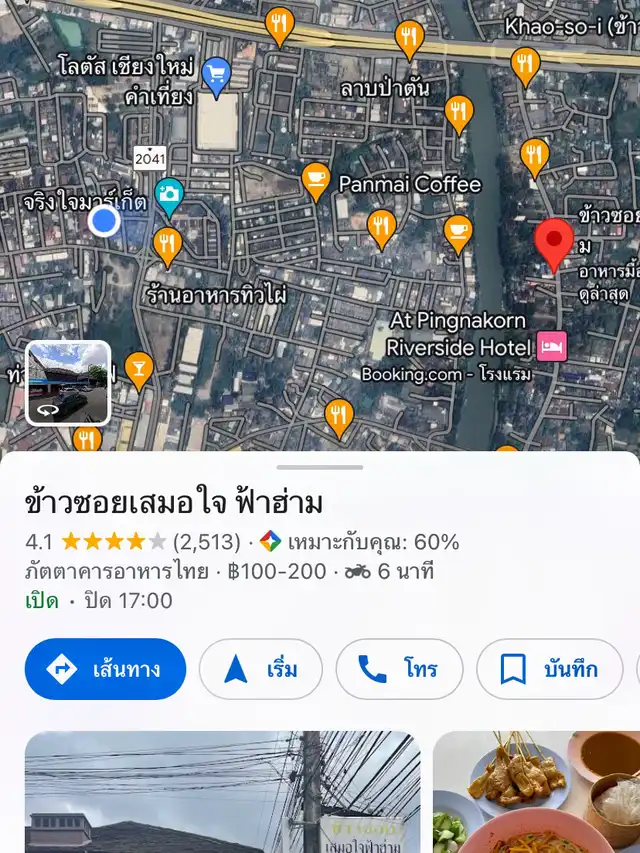Tap the Khao-so-i restaurant marker

525,65
